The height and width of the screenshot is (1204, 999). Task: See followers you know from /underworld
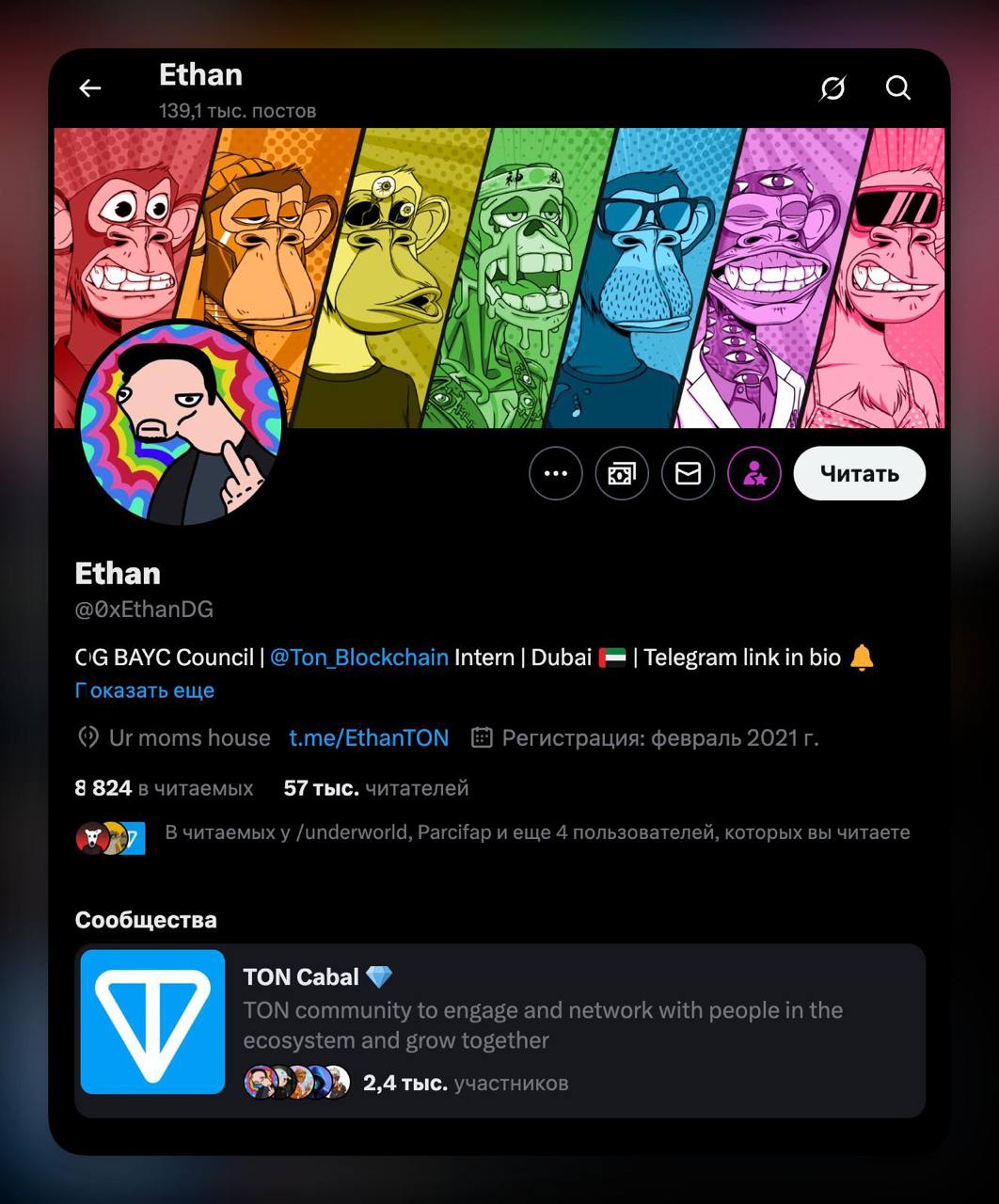tap(536, 832)
